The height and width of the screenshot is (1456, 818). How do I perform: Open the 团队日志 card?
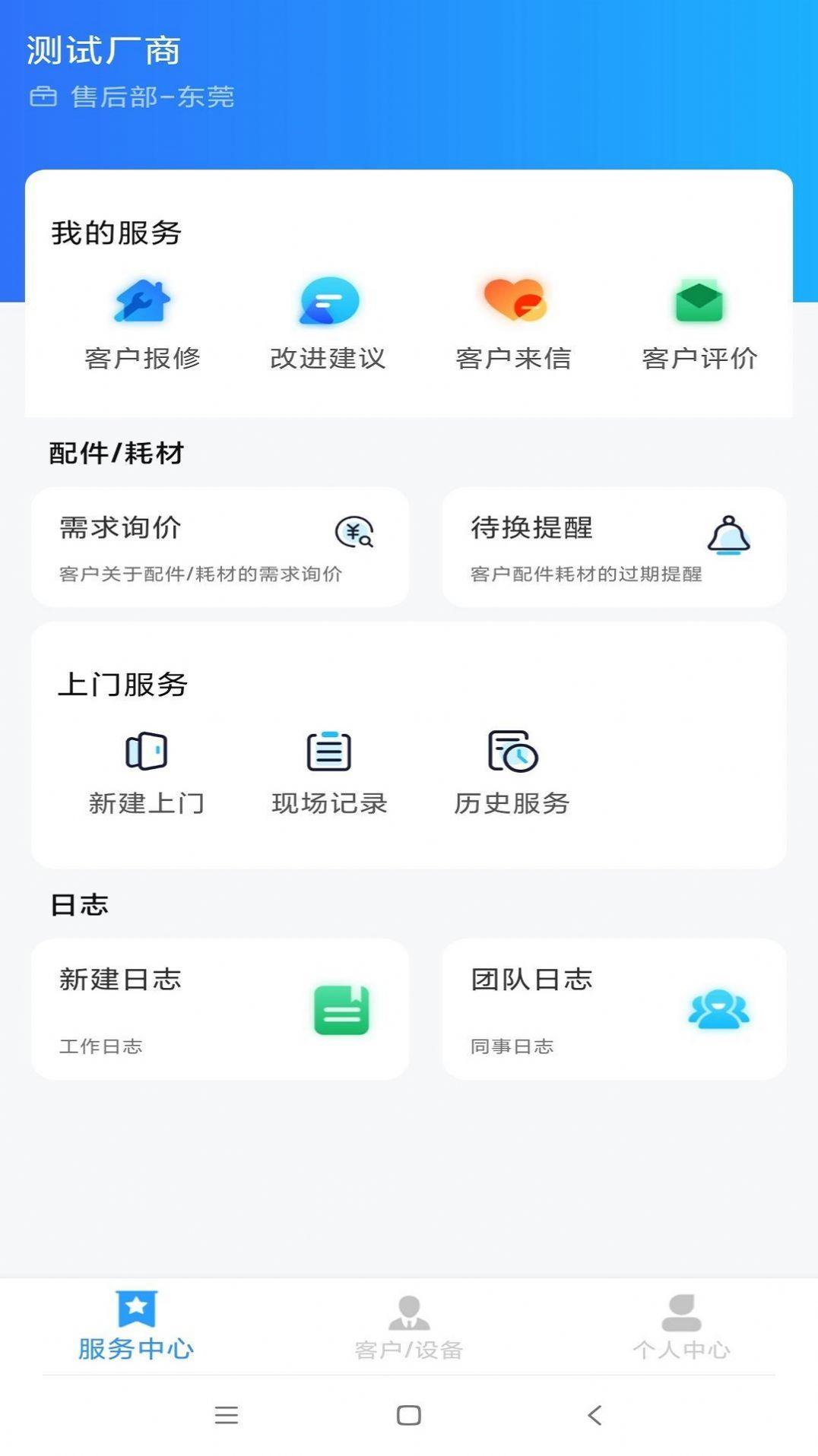pos(614,1009)
